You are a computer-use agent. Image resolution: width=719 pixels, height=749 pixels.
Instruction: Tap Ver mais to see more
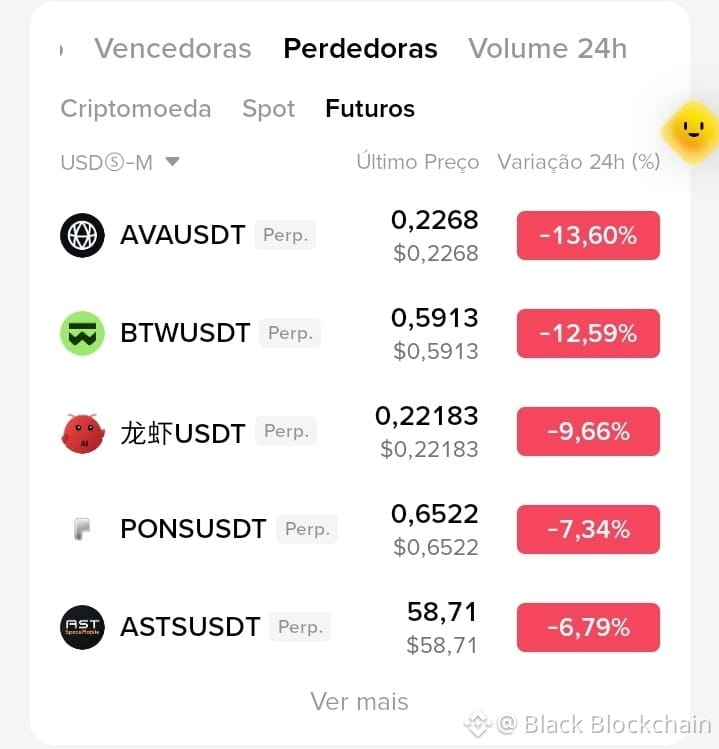click(359, 702)
